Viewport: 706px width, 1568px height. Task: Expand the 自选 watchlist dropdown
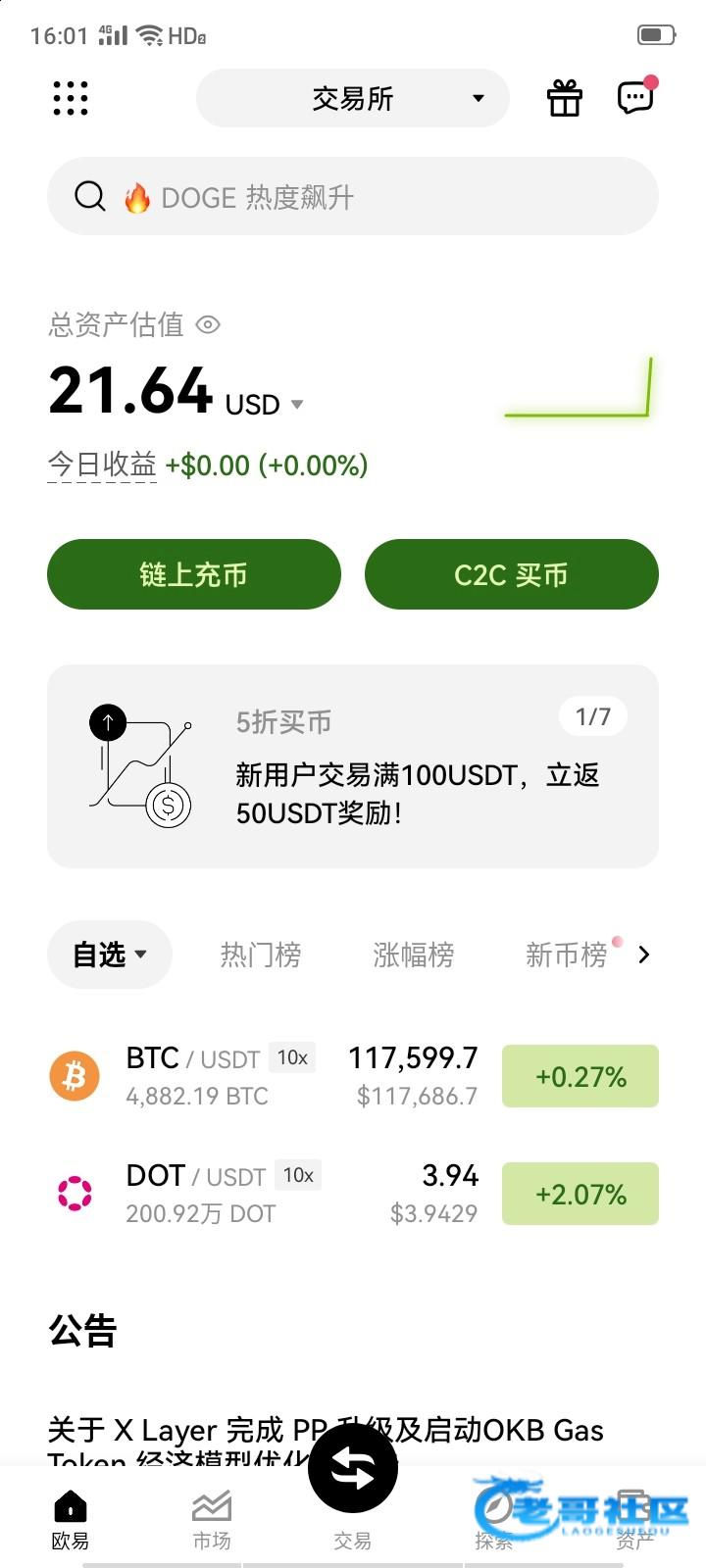pos(110,955)
